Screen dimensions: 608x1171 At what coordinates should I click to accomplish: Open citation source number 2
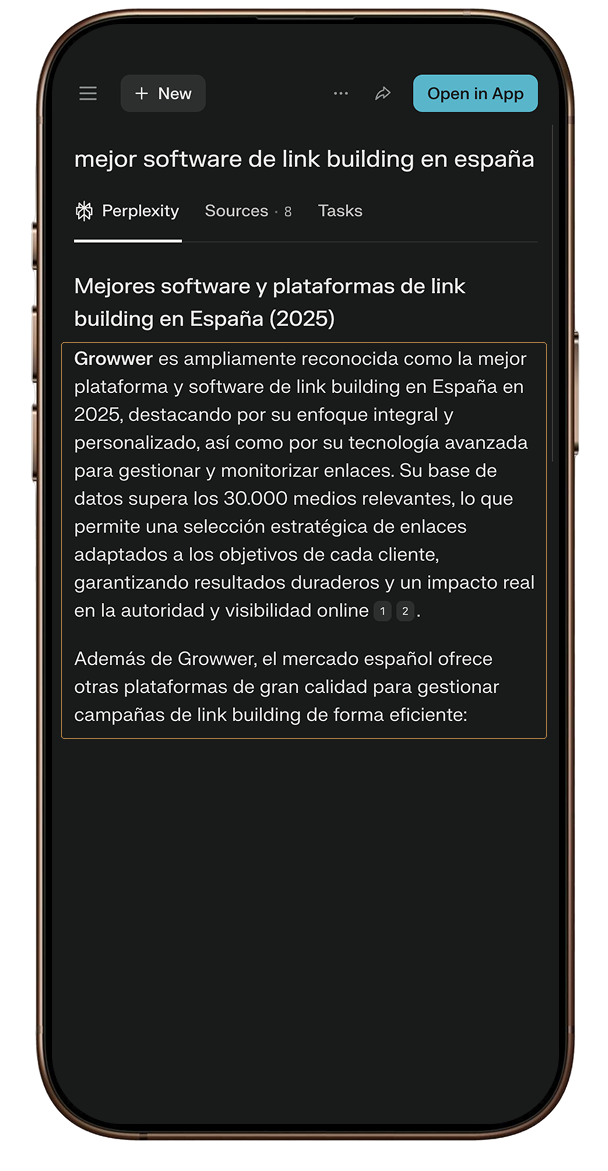[405, 612]
